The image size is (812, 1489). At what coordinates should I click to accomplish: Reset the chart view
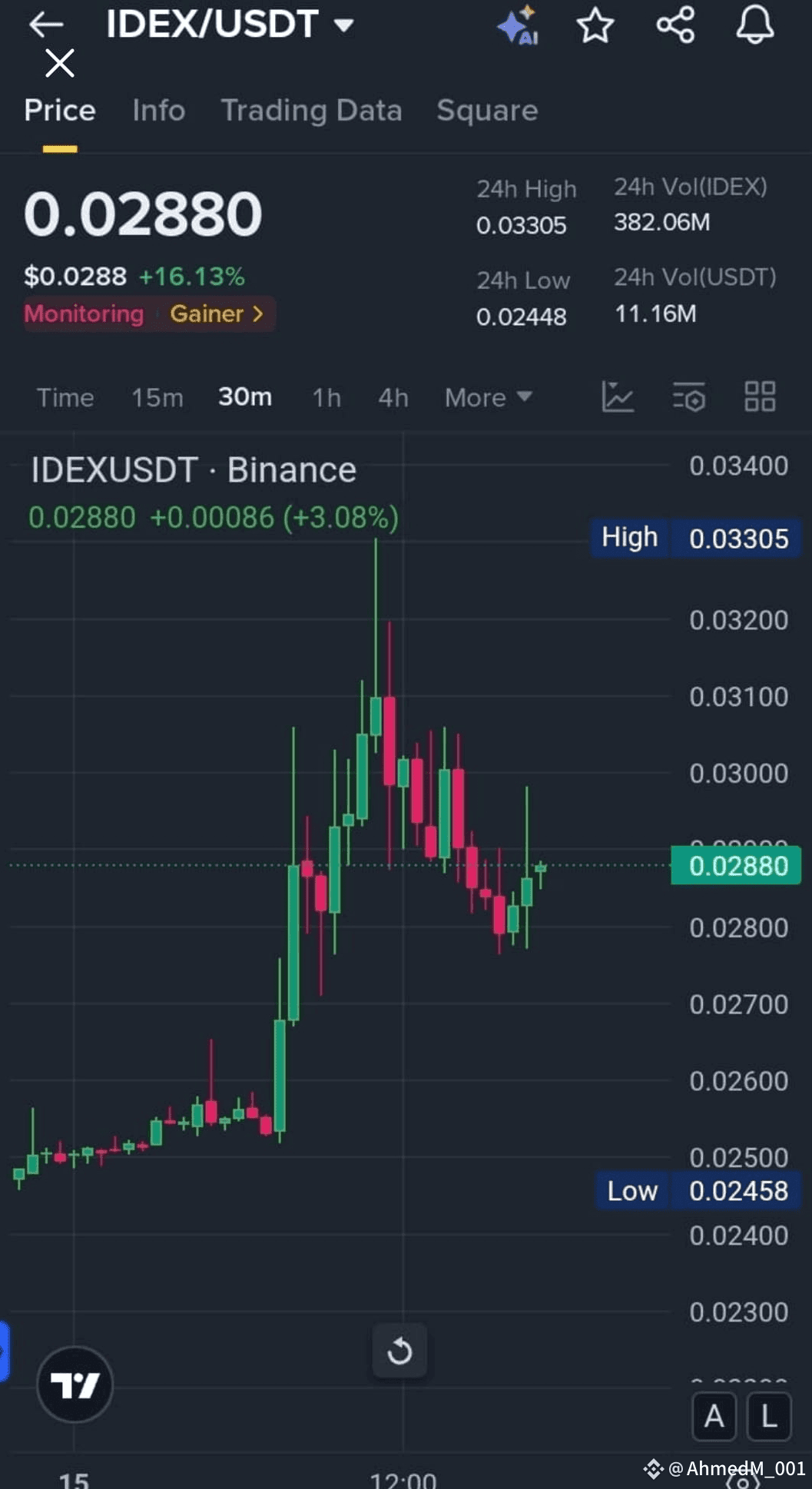[399, 1350]
